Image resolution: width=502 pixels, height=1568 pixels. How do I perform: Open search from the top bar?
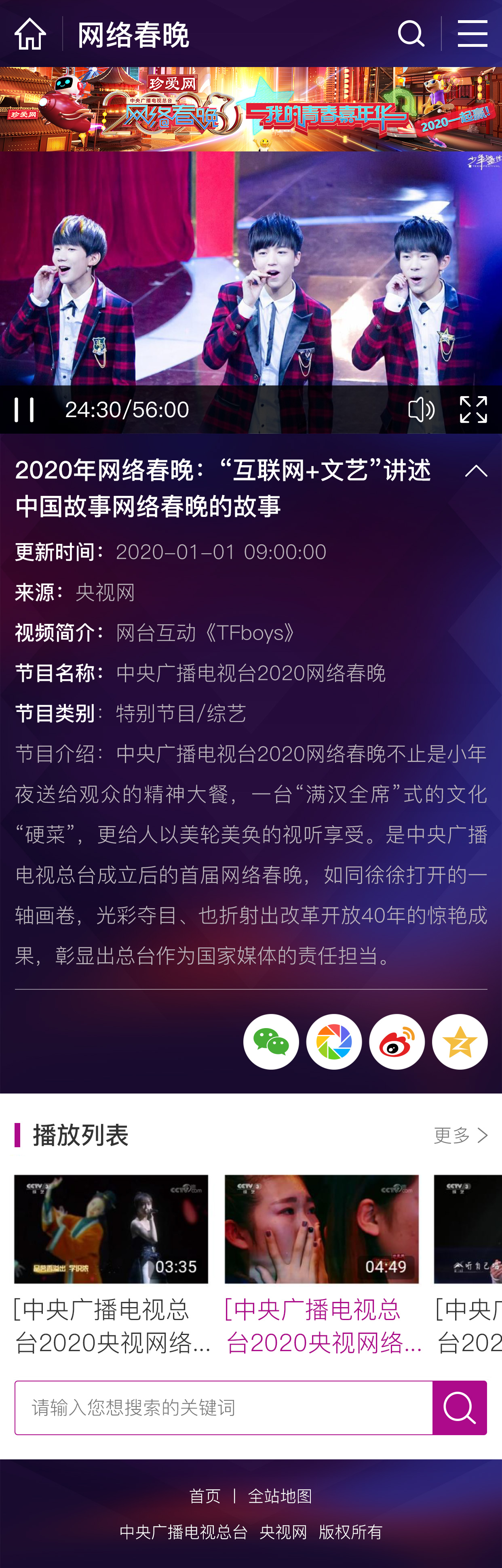[411, 34]
